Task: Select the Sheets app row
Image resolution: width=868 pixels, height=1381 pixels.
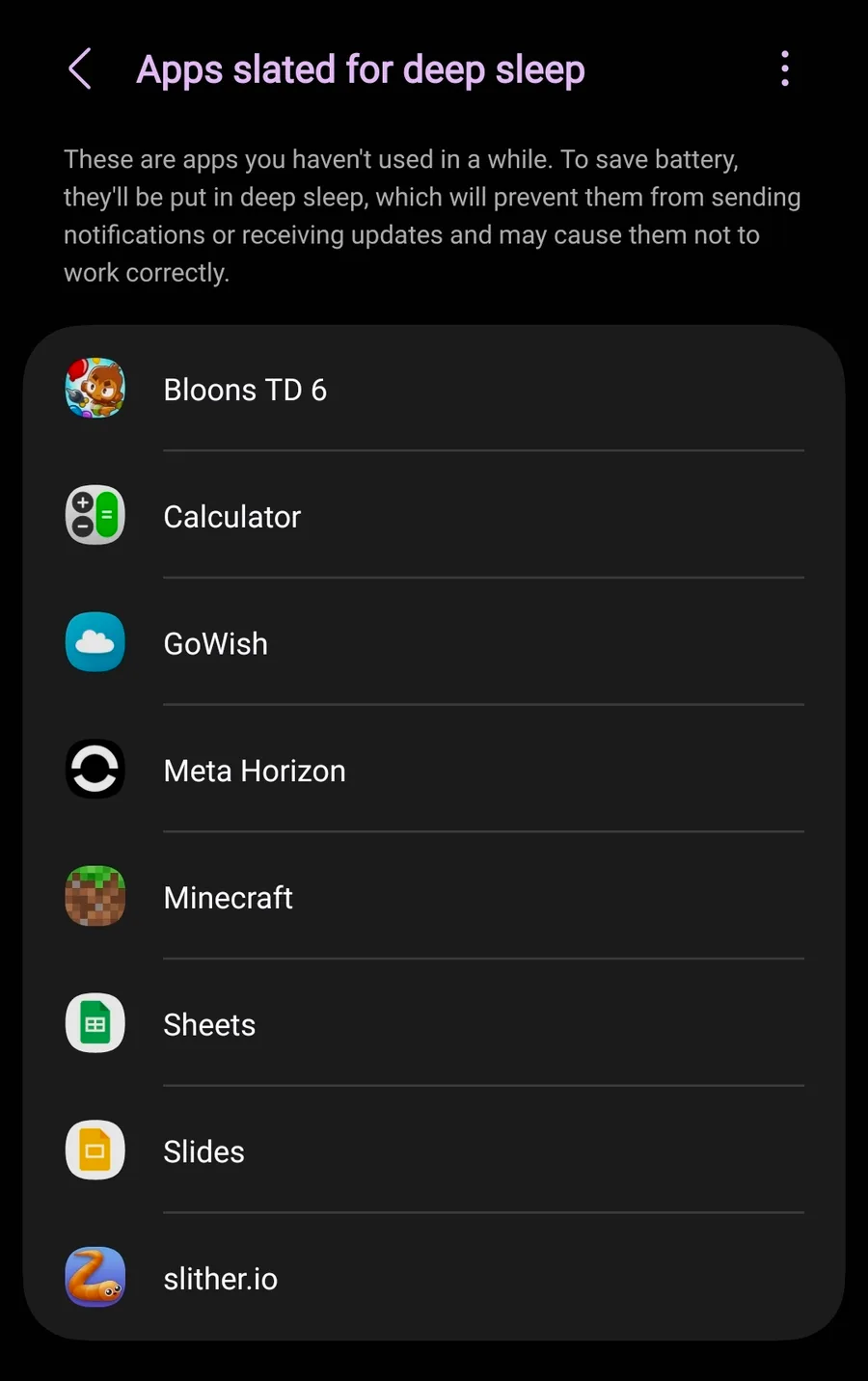Action: [434, 1024]
